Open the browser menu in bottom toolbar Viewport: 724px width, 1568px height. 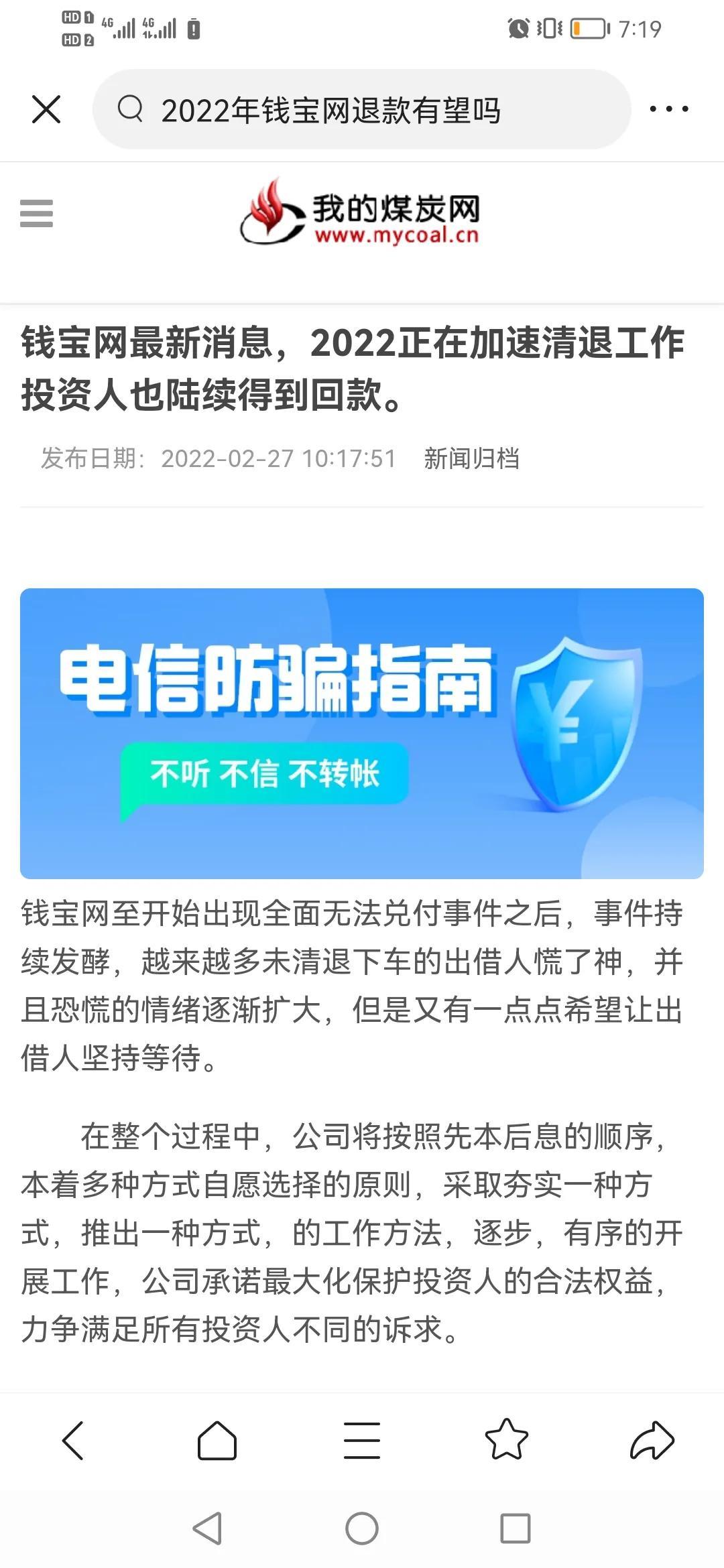(362, 1439)
